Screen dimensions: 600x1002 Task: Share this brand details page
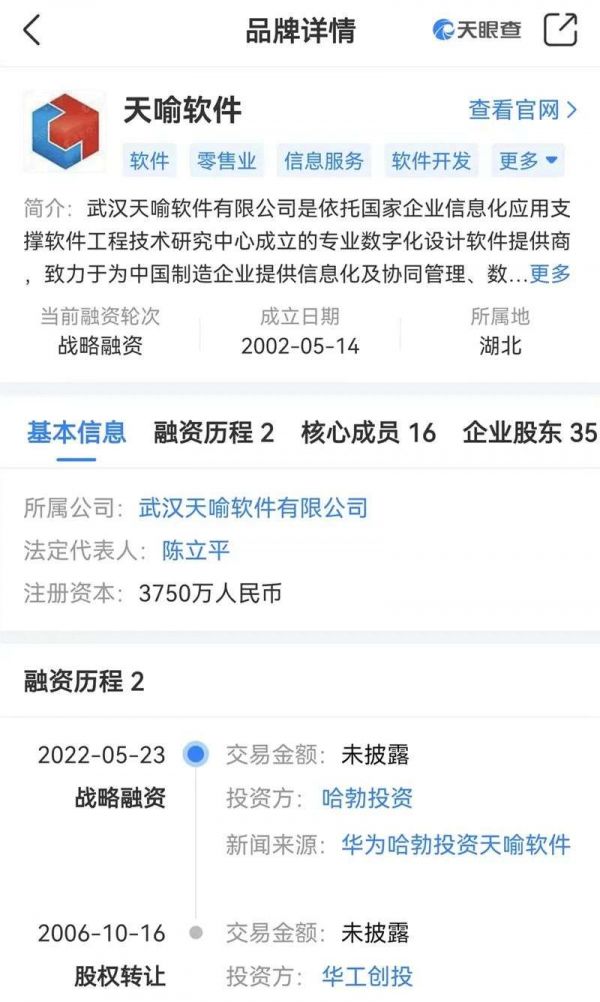[560, 30]
